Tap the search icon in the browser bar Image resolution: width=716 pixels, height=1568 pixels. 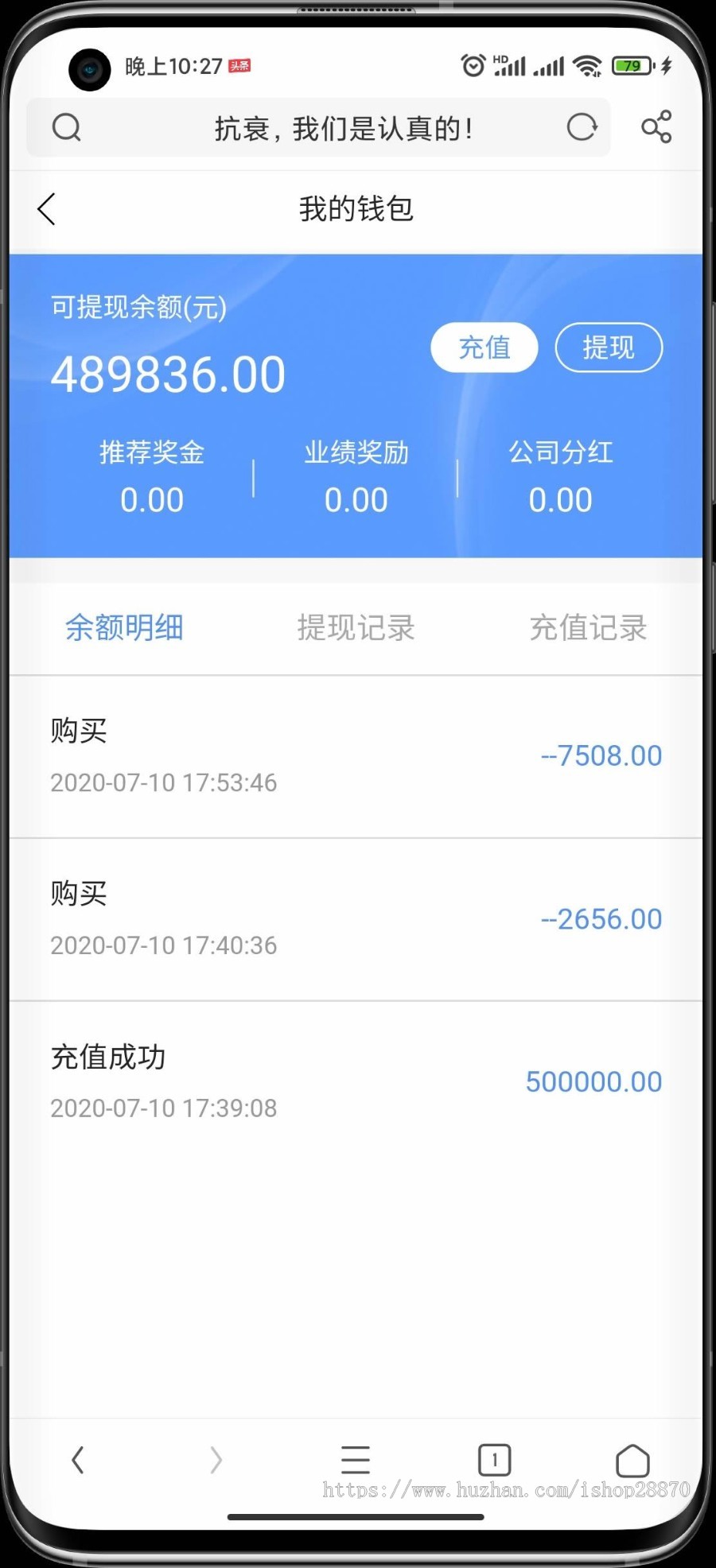(67, 127)
